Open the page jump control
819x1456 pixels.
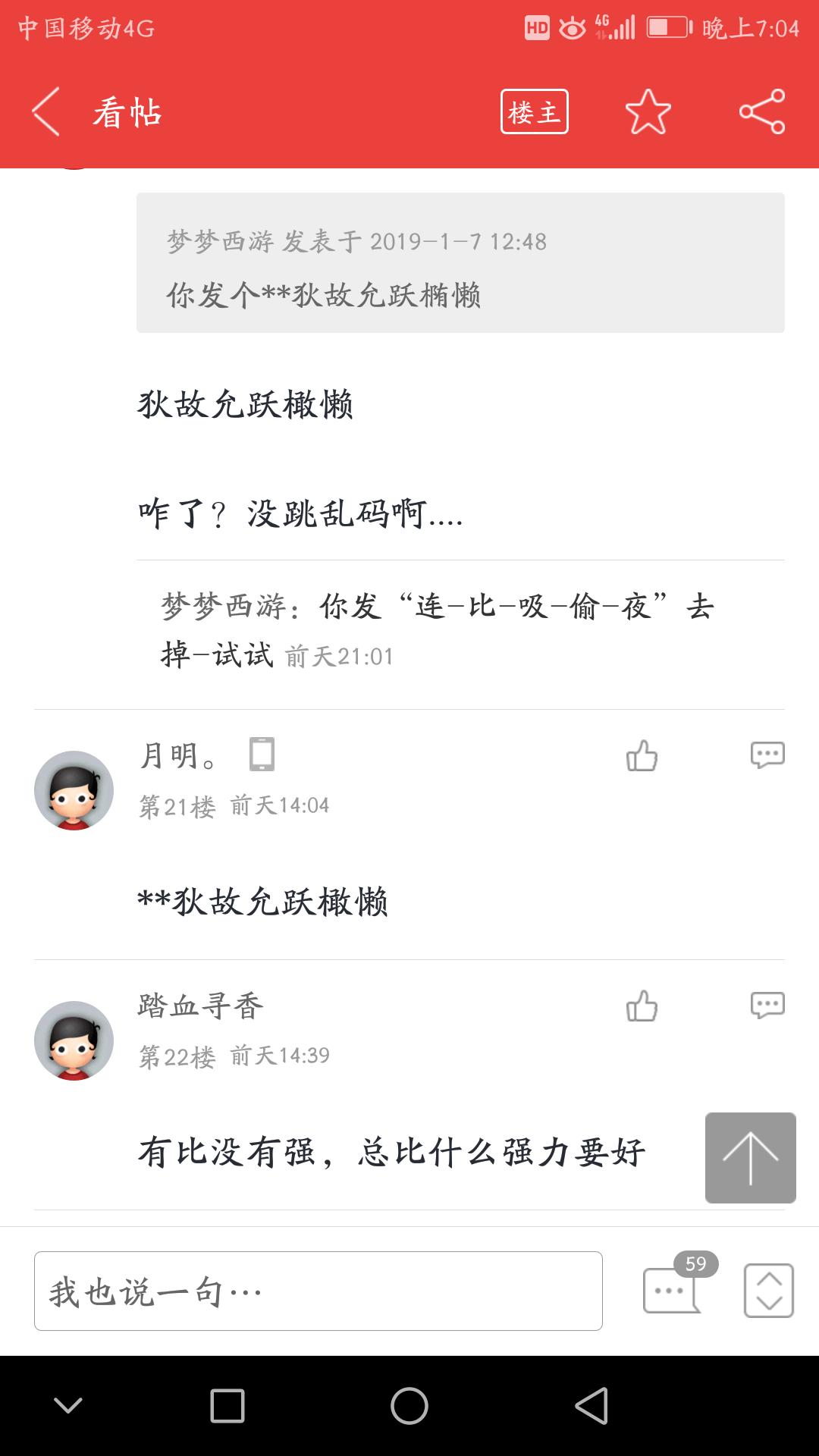[x=768, y=1291]
